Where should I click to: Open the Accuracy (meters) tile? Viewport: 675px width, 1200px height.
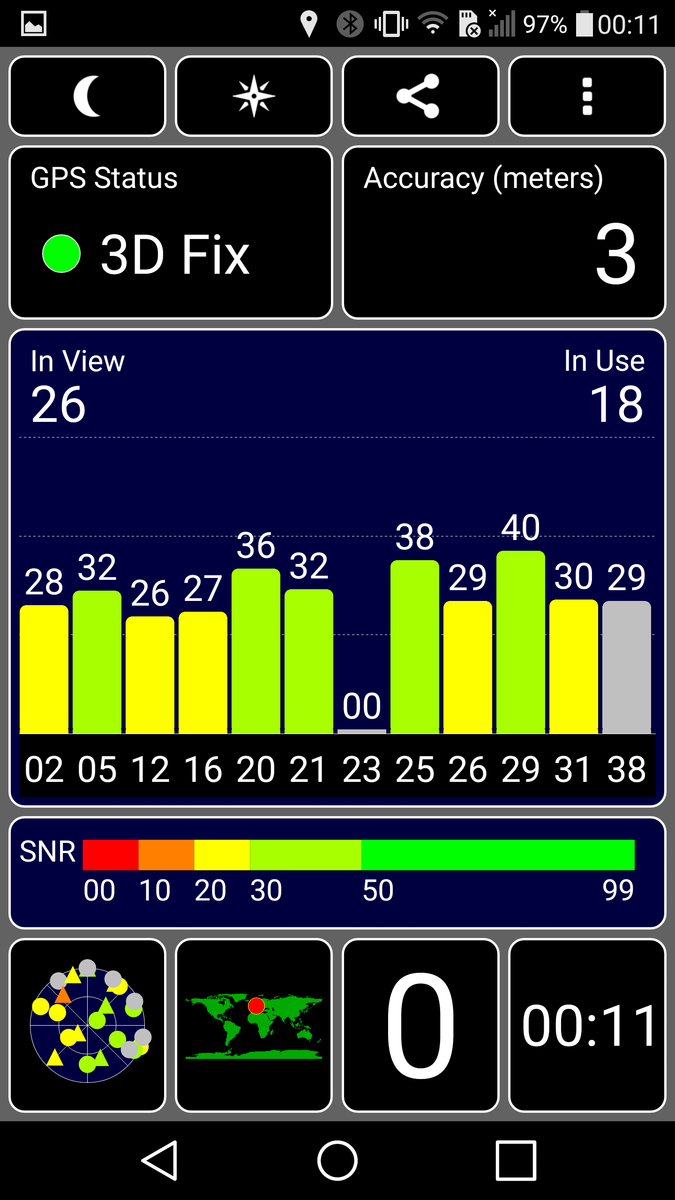click(x=504, y=233)
